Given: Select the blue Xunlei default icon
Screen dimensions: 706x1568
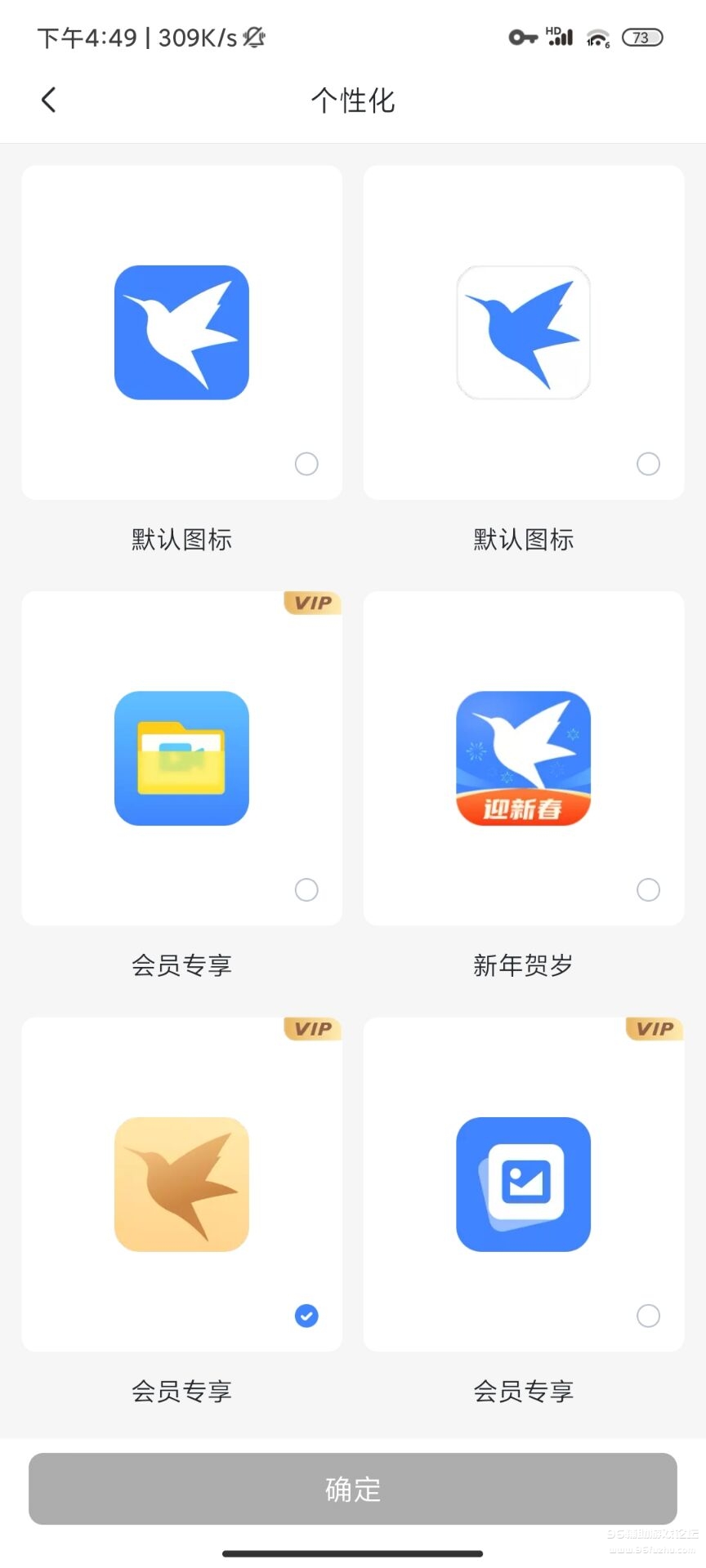Looking at the screenshot, I should tap(181, 332).
